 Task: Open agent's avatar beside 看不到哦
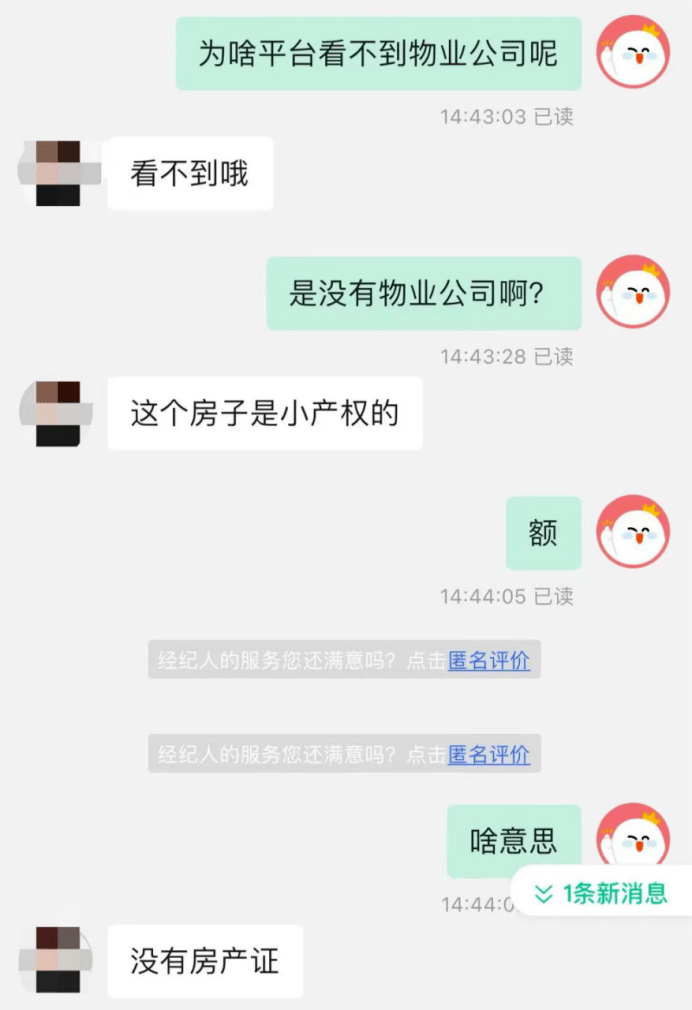(58, 174)
